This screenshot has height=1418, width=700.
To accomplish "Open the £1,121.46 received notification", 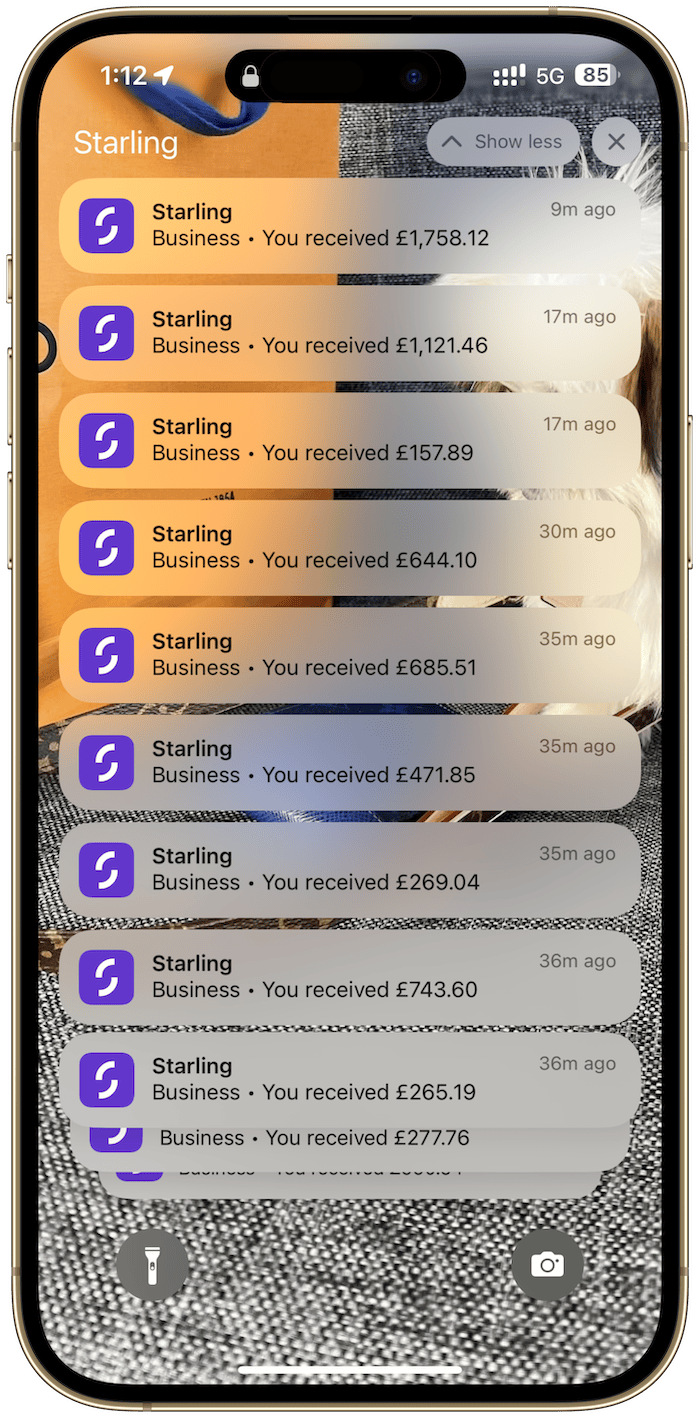I will (350, 332).
